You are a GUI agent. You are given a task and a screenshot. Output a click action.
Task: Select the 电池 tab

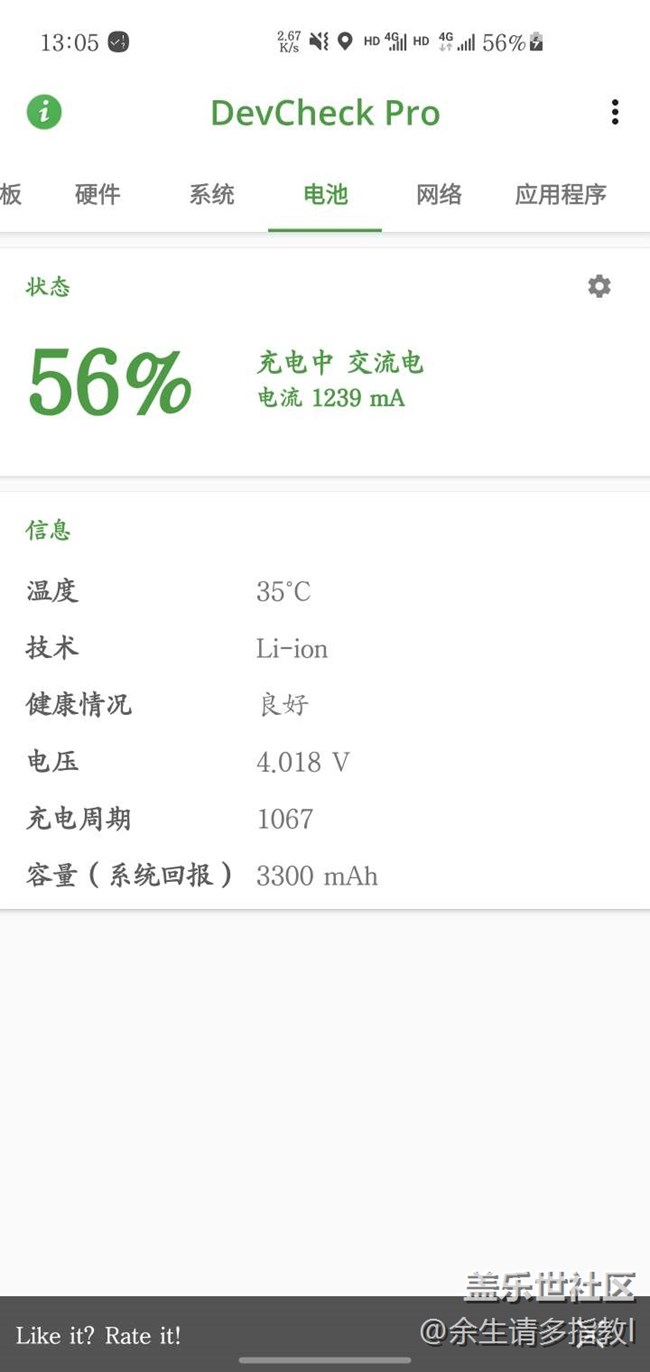(325, 194)
